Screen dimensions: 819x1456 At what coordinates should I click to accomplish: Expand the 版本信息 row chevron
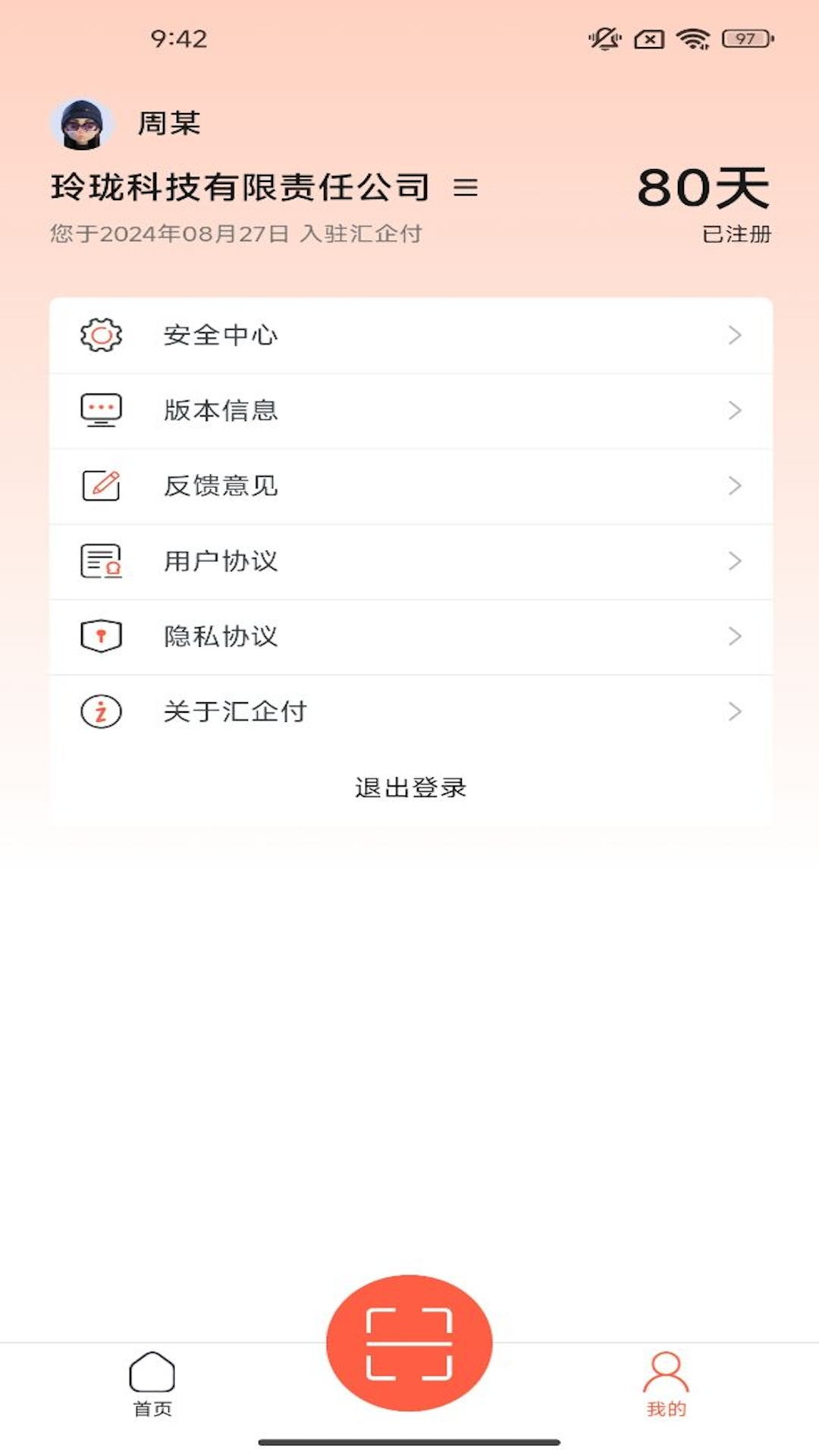[x=734, y=410]
